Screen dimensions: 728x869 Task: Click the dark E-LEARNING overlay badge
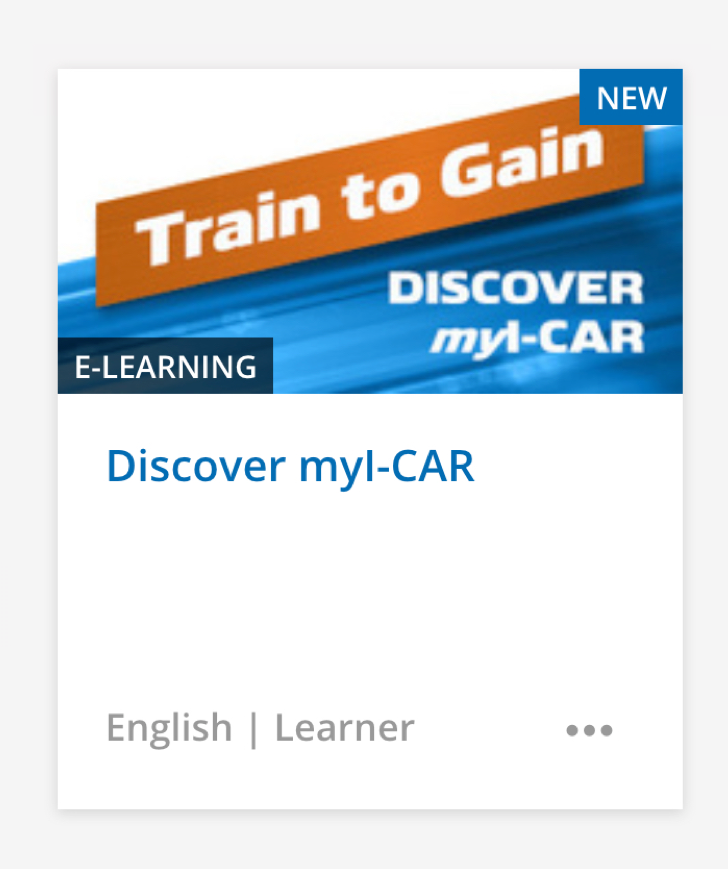pos(164,366)
